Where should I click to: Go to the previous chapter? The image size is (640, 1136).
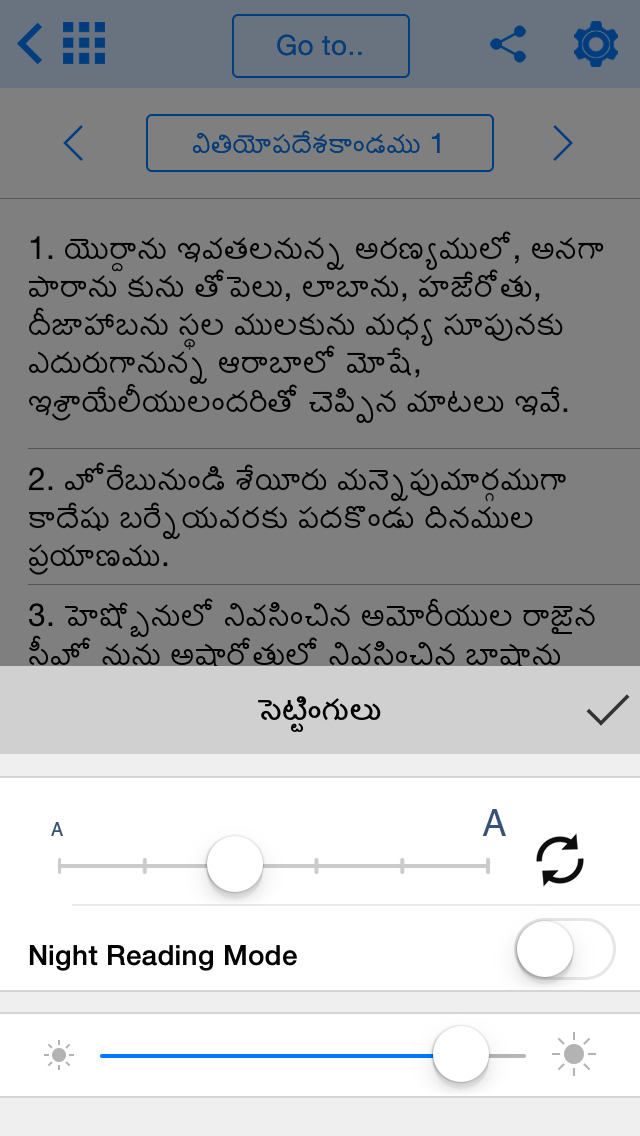click(73, 144)
